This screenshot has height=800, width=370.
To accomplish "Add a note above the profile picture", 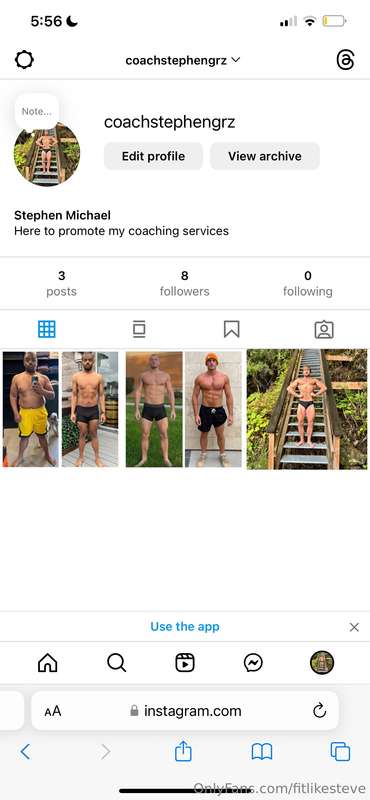I will coord(36,111).
